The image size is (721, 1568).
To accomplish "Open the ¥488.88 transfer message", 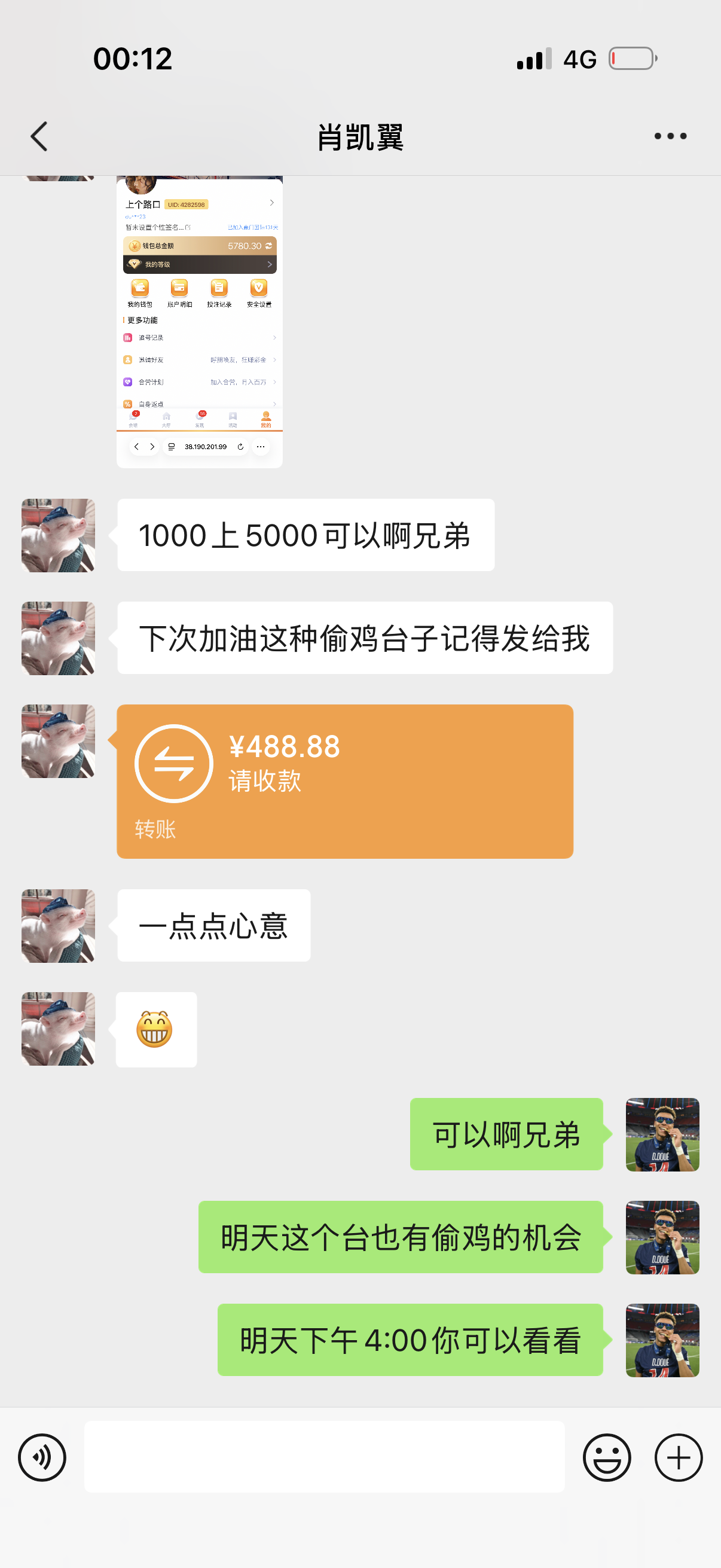I will pyautogui.click(x=345, y=781).
